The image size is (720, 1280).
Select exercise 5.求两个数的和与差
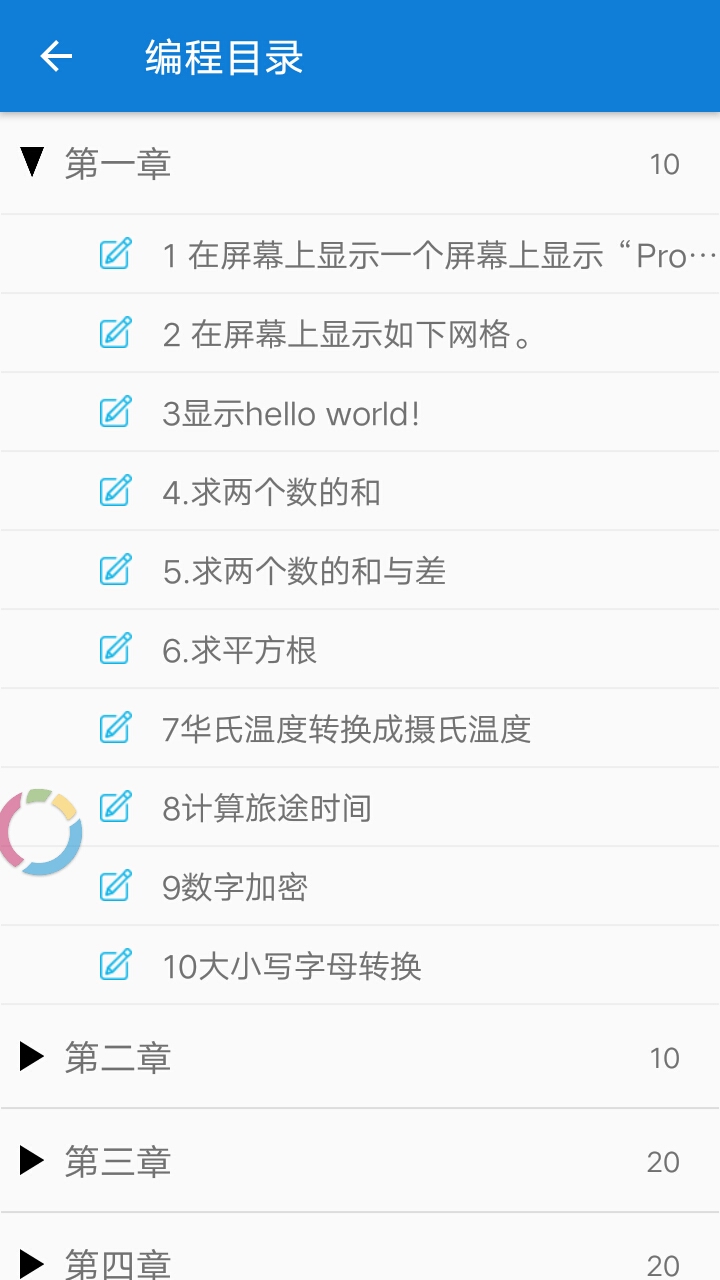[360, 570]
